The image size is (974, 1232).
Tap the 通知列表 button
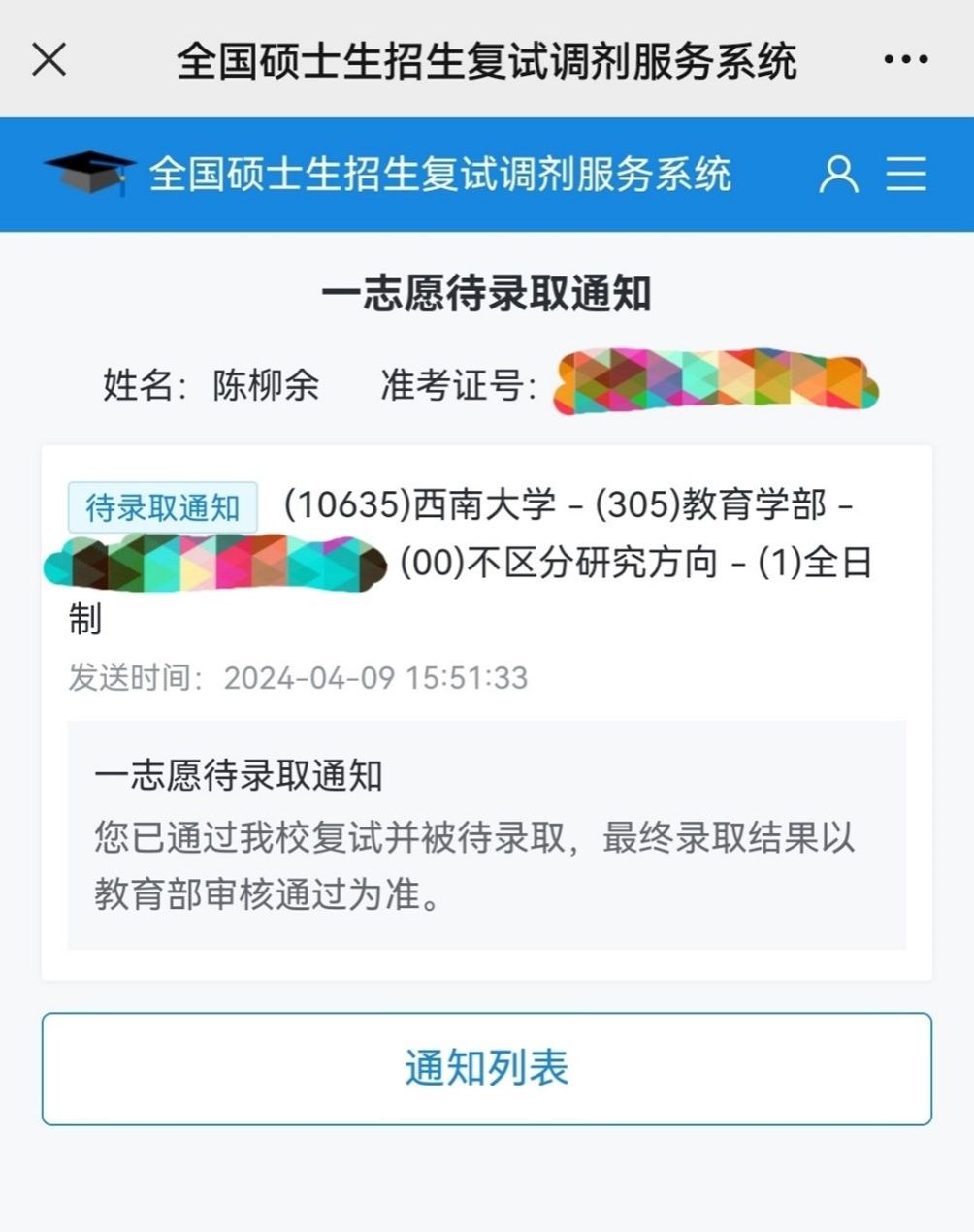coord(486,1068)
